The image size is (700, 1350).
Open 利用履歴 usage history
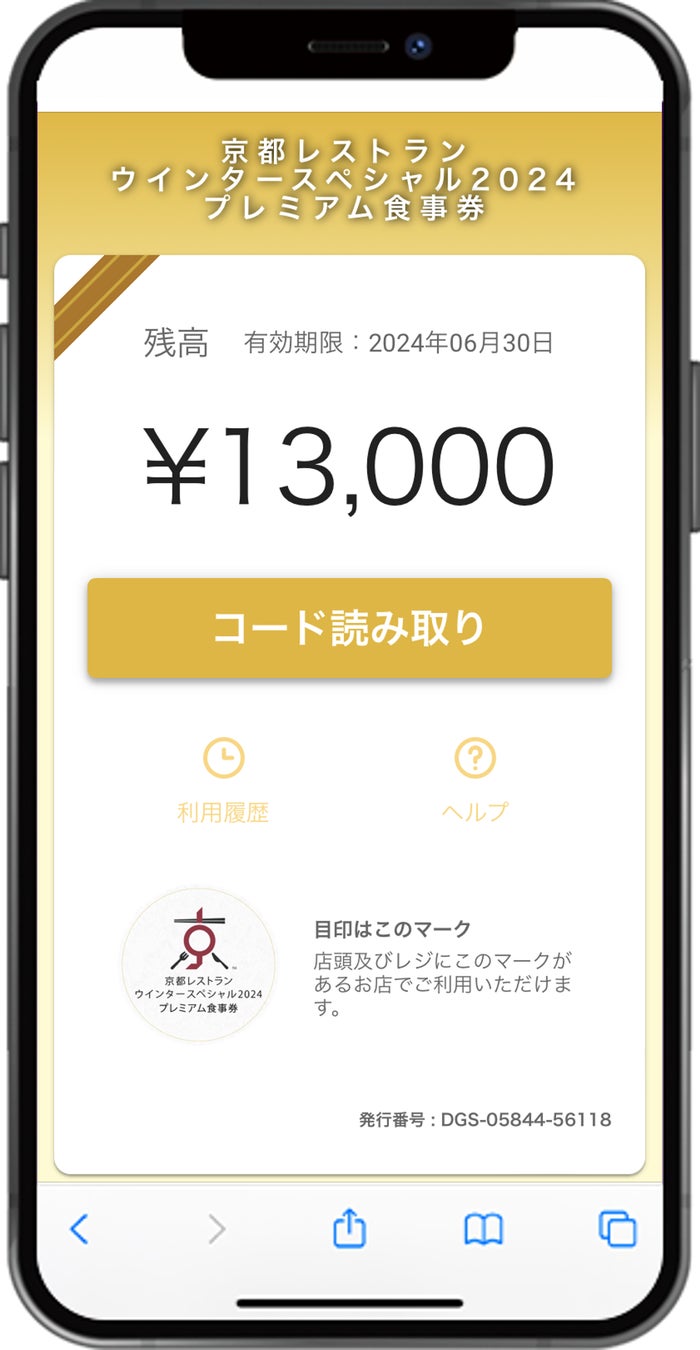click(x=223, y=781)
